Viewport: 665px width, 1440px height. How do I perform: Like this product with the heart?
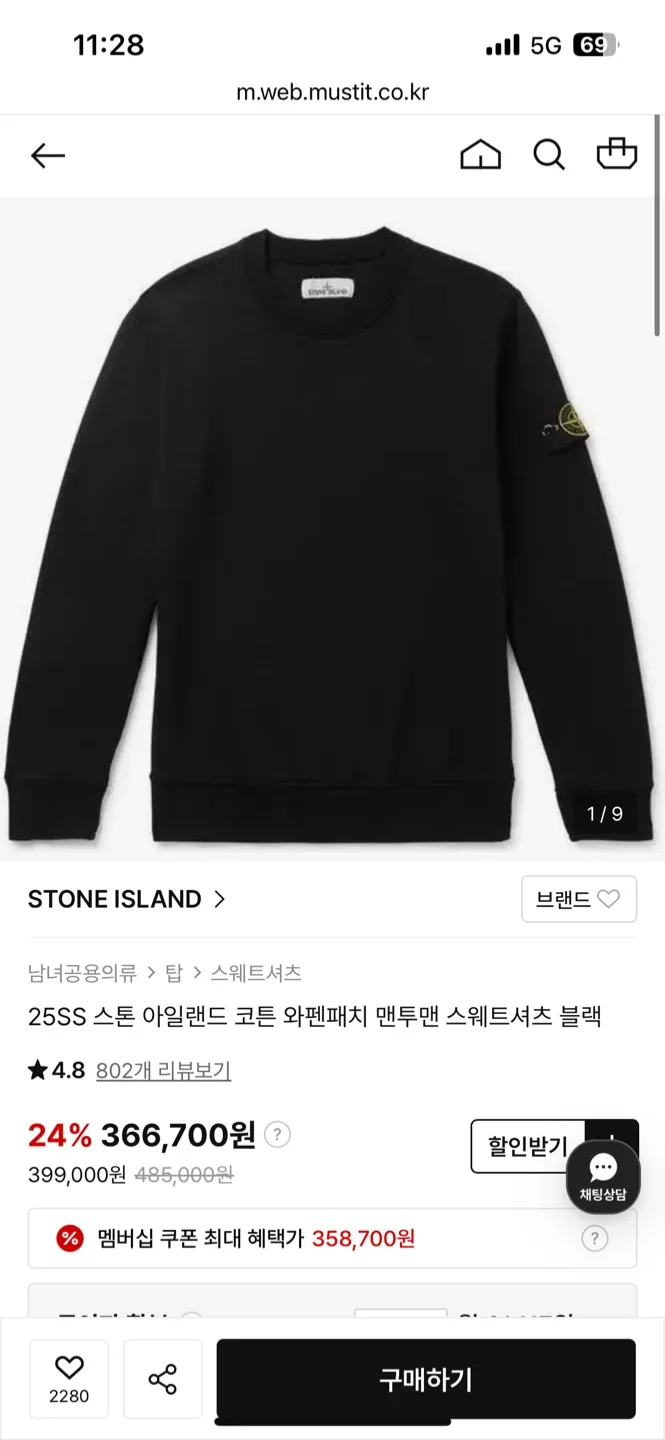click(69, 1378)
